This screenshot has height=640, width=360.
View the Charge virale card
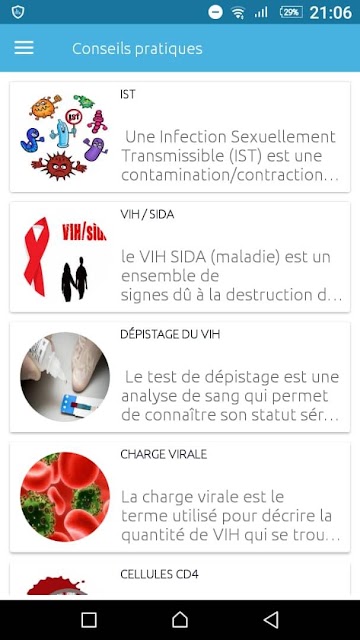coord(180,497)
